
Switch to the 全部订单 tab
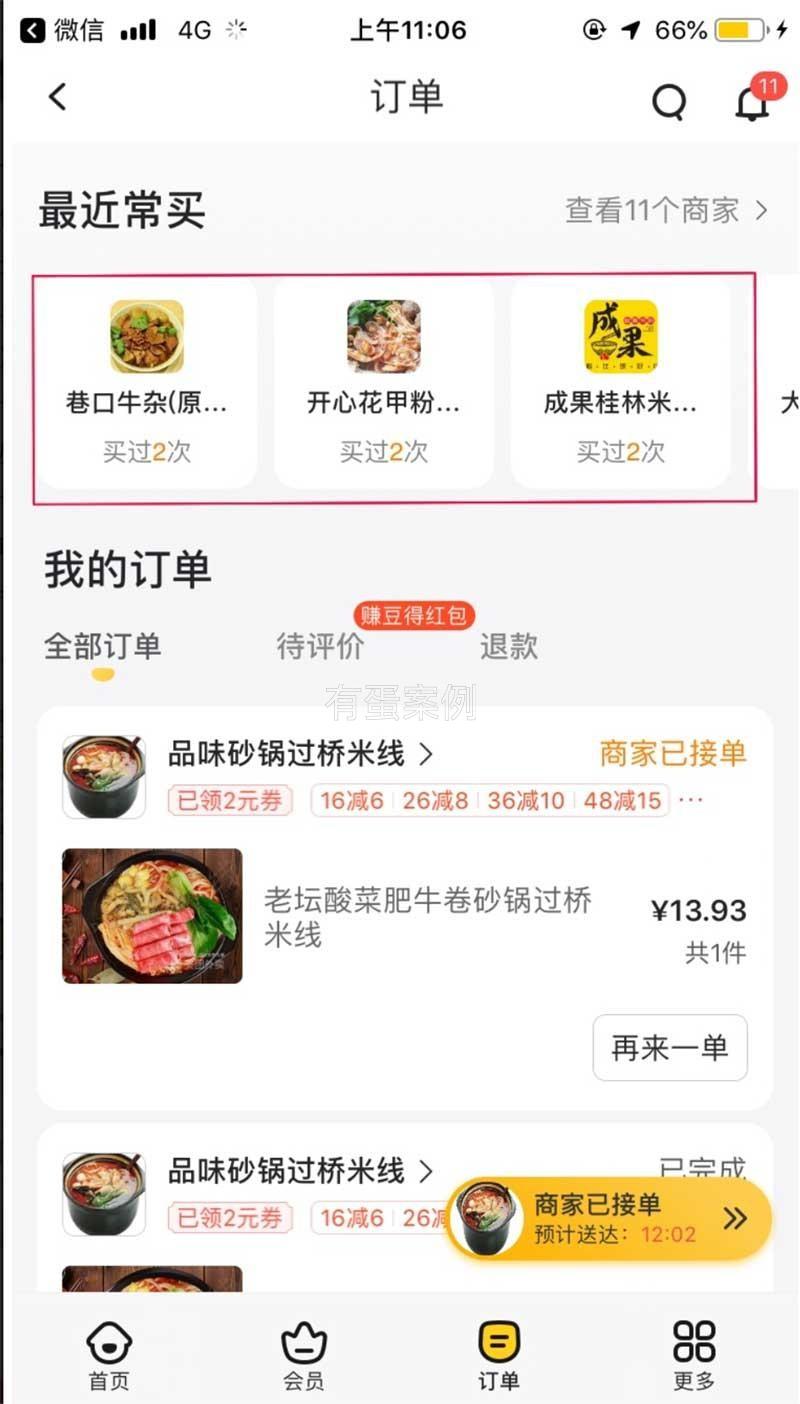tap(102, 647)
